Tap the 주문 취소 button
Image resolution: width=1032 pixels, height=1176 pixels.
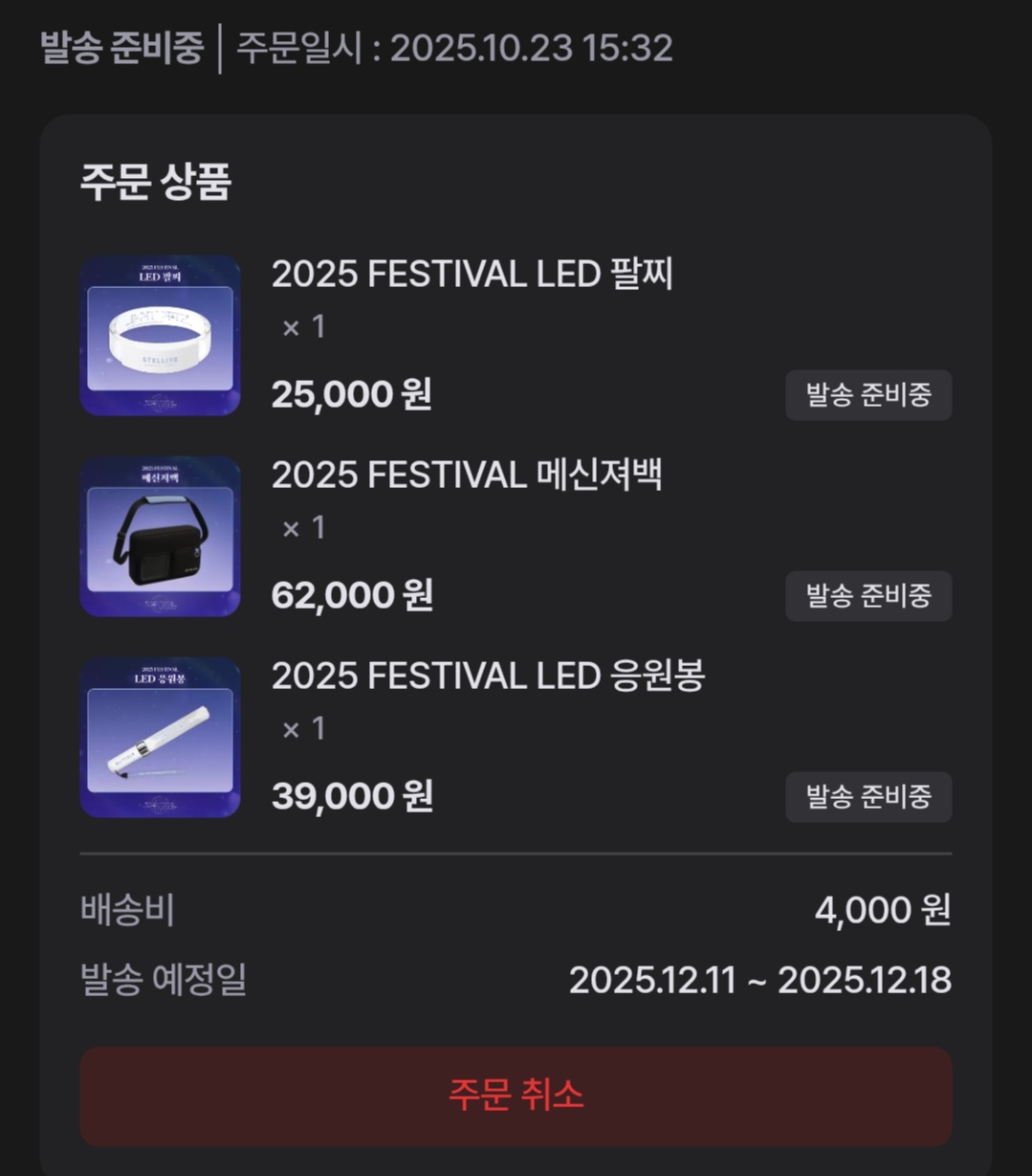[516, 1096]
